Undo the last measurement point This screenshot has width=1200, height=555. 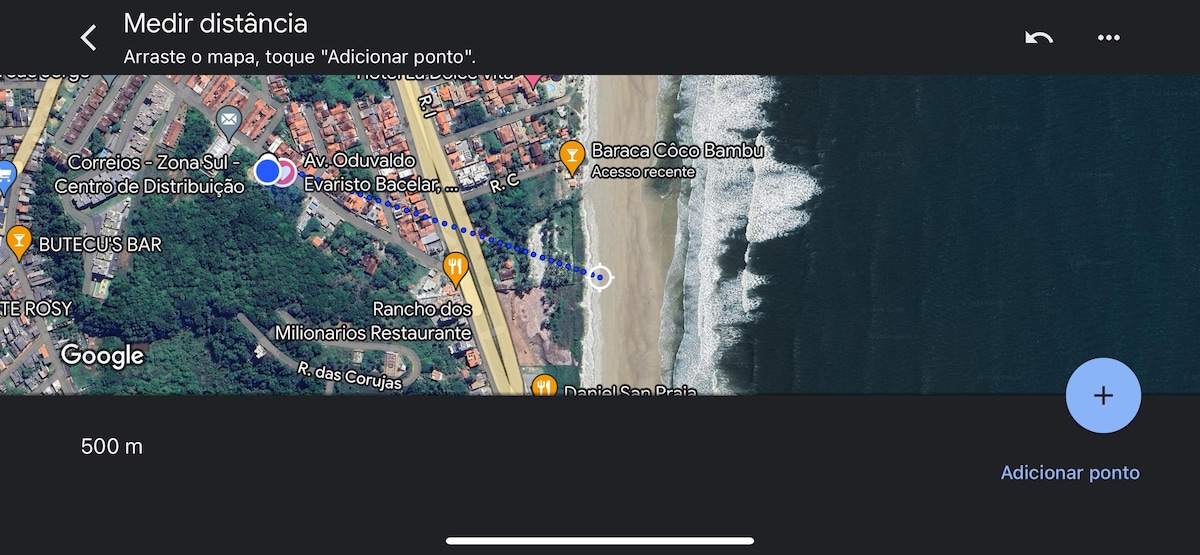1039,38
